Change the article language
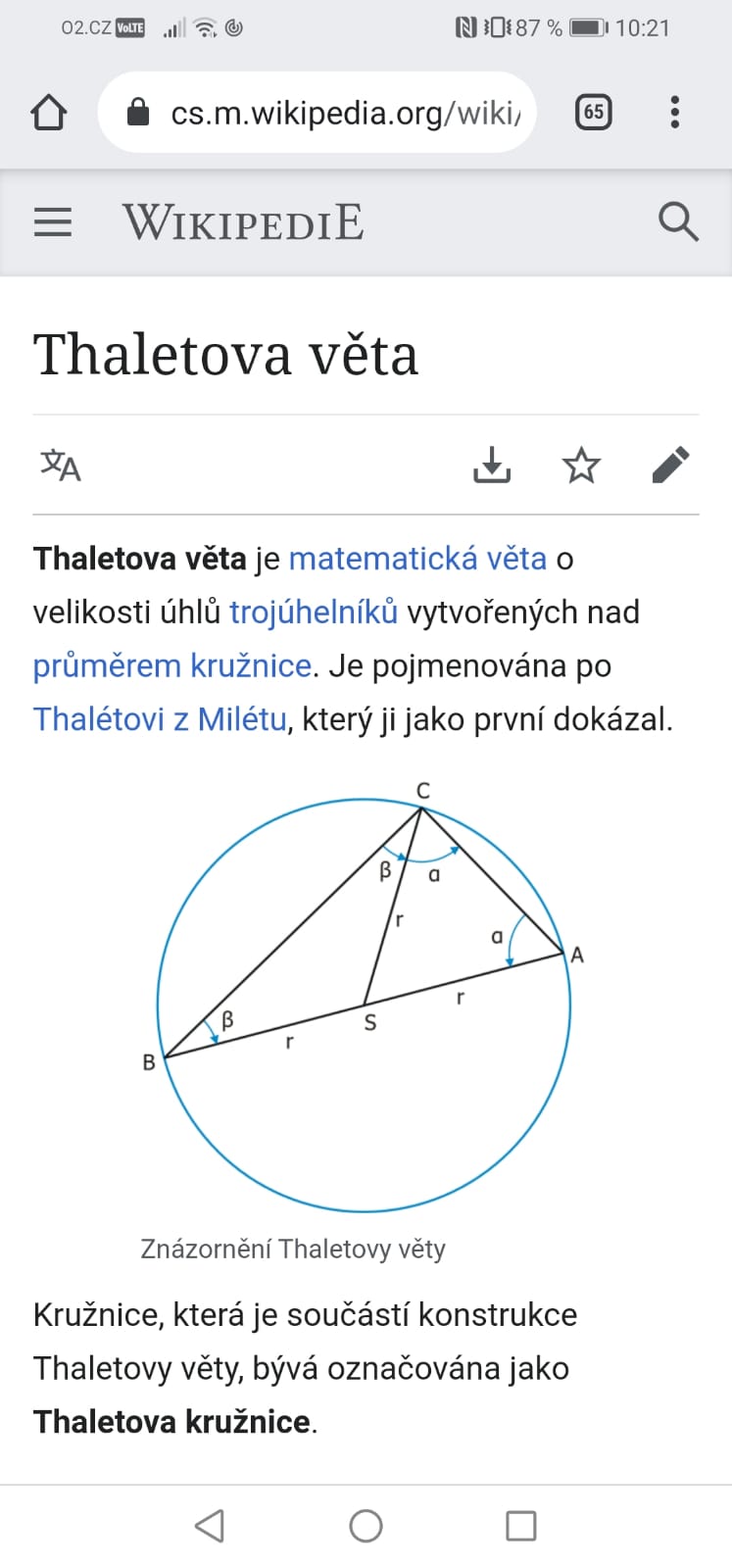732x1568 pixels. [60, 465]
